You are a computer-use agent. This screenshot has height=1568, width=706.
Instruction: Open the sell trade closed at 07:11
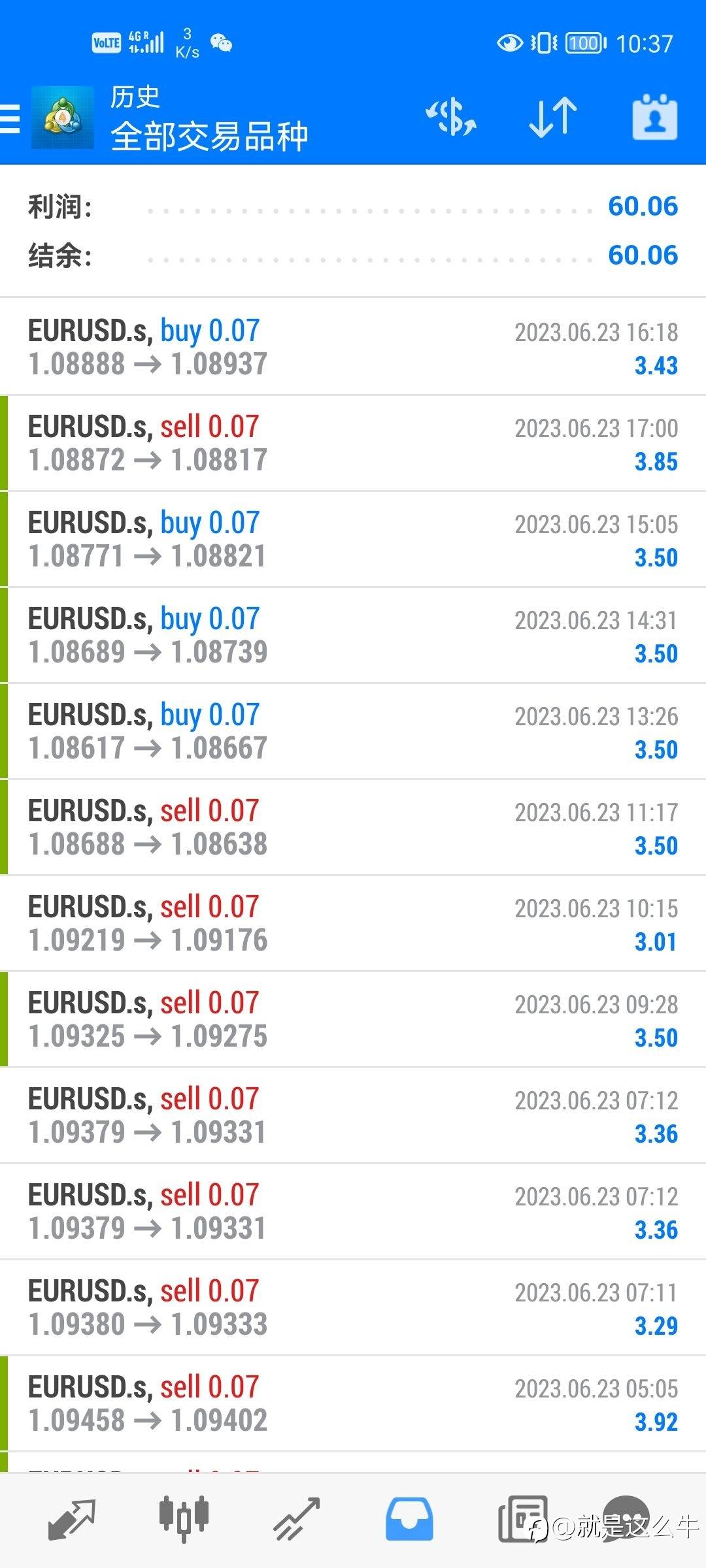coord(353,1307)
